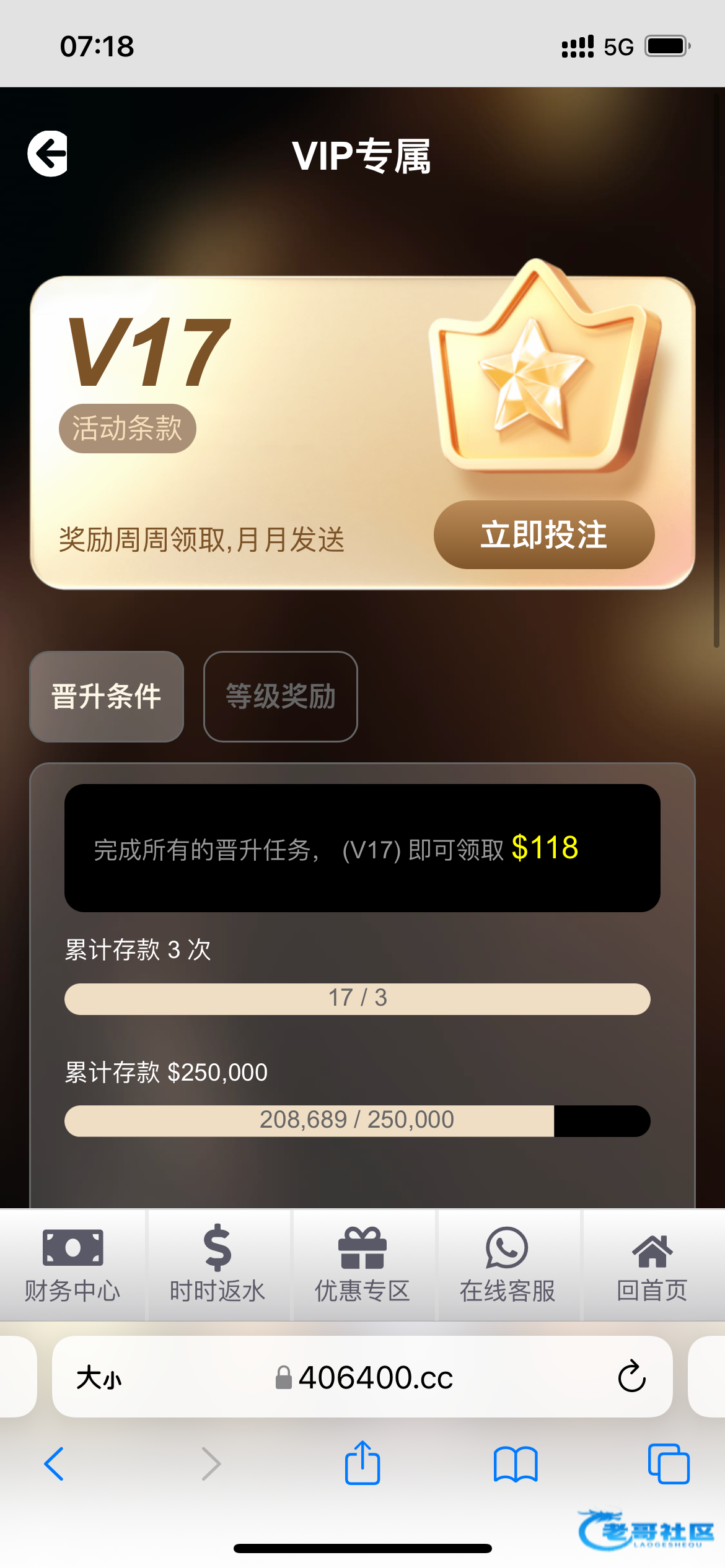Return via 回首页 home item
The height and width of the screenshot is (1568, 725).
(652, 1265)
